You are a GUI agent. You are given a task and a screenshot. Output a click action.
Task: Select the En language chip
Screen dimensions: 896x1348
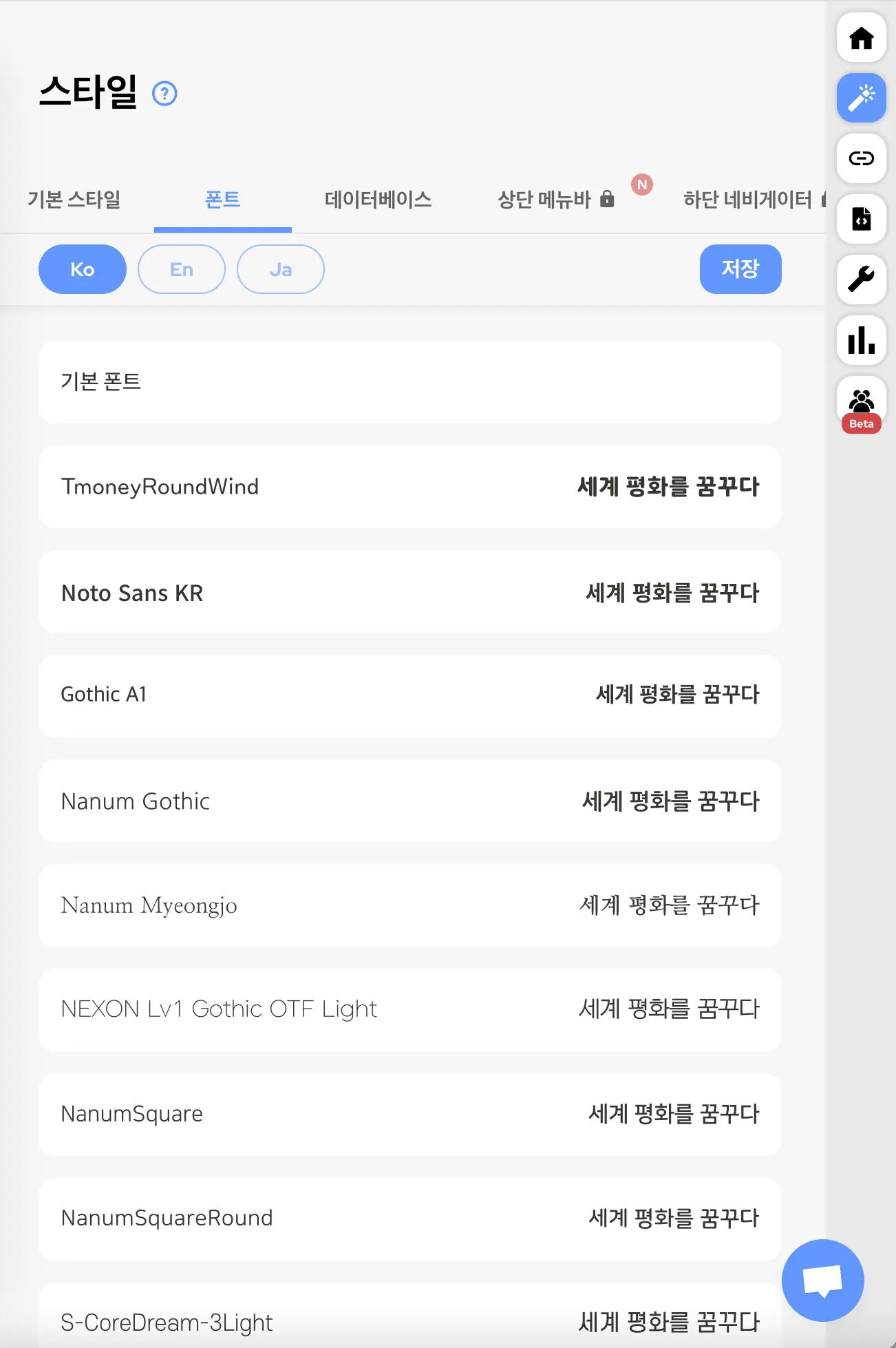pyautogui.click(x=182, y=269)
